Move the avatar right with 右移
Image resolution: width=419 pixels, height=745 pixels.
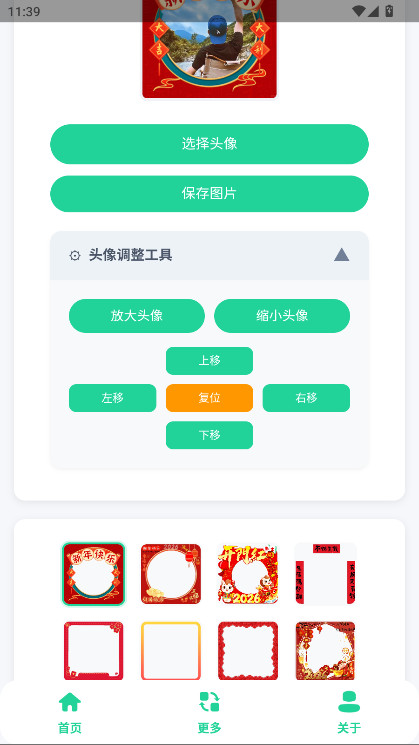click(x=306, y=398)
